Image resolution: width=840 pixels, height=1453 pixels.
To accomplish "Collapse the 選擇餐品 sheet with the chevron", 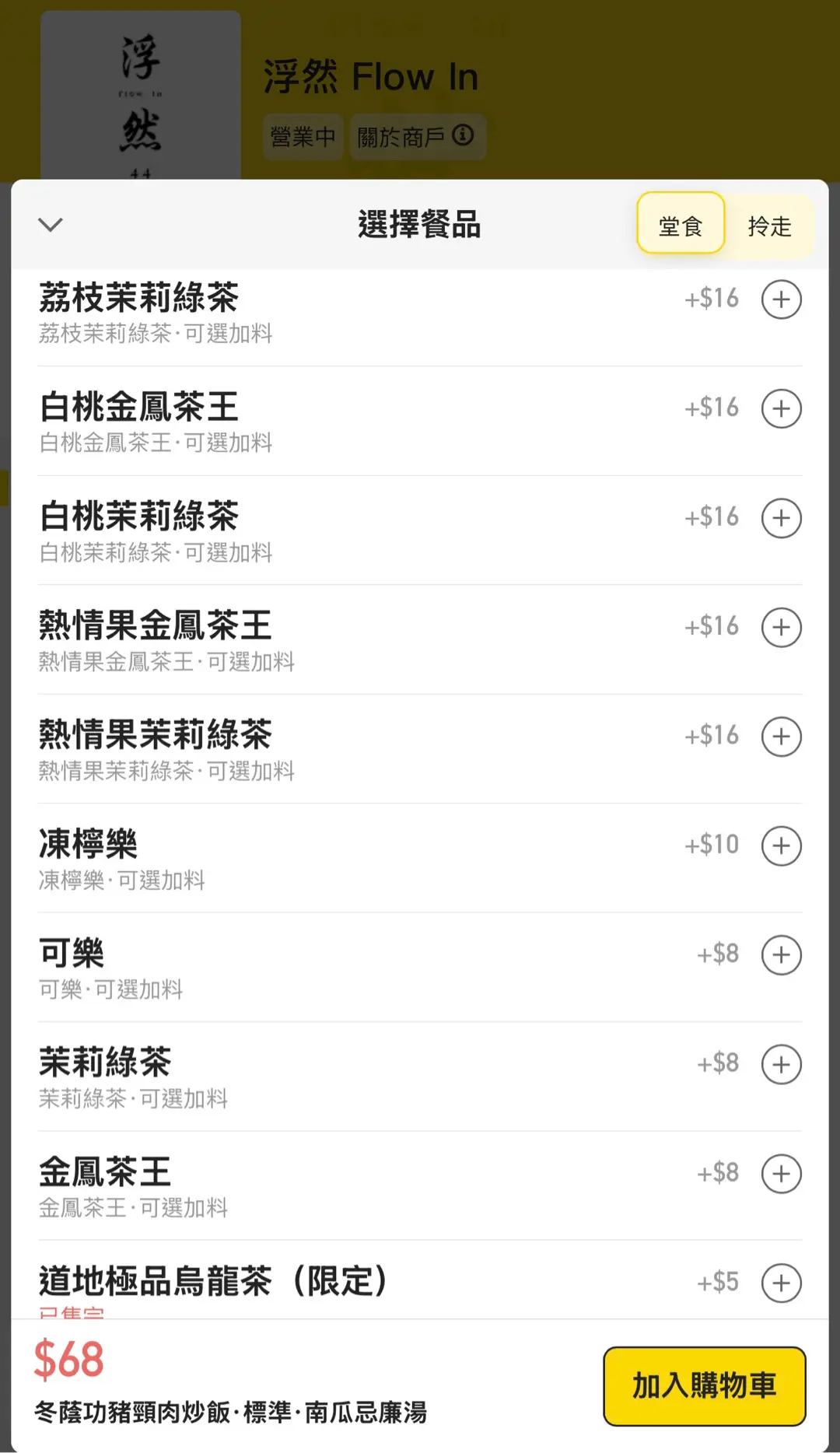I will 51,225.
